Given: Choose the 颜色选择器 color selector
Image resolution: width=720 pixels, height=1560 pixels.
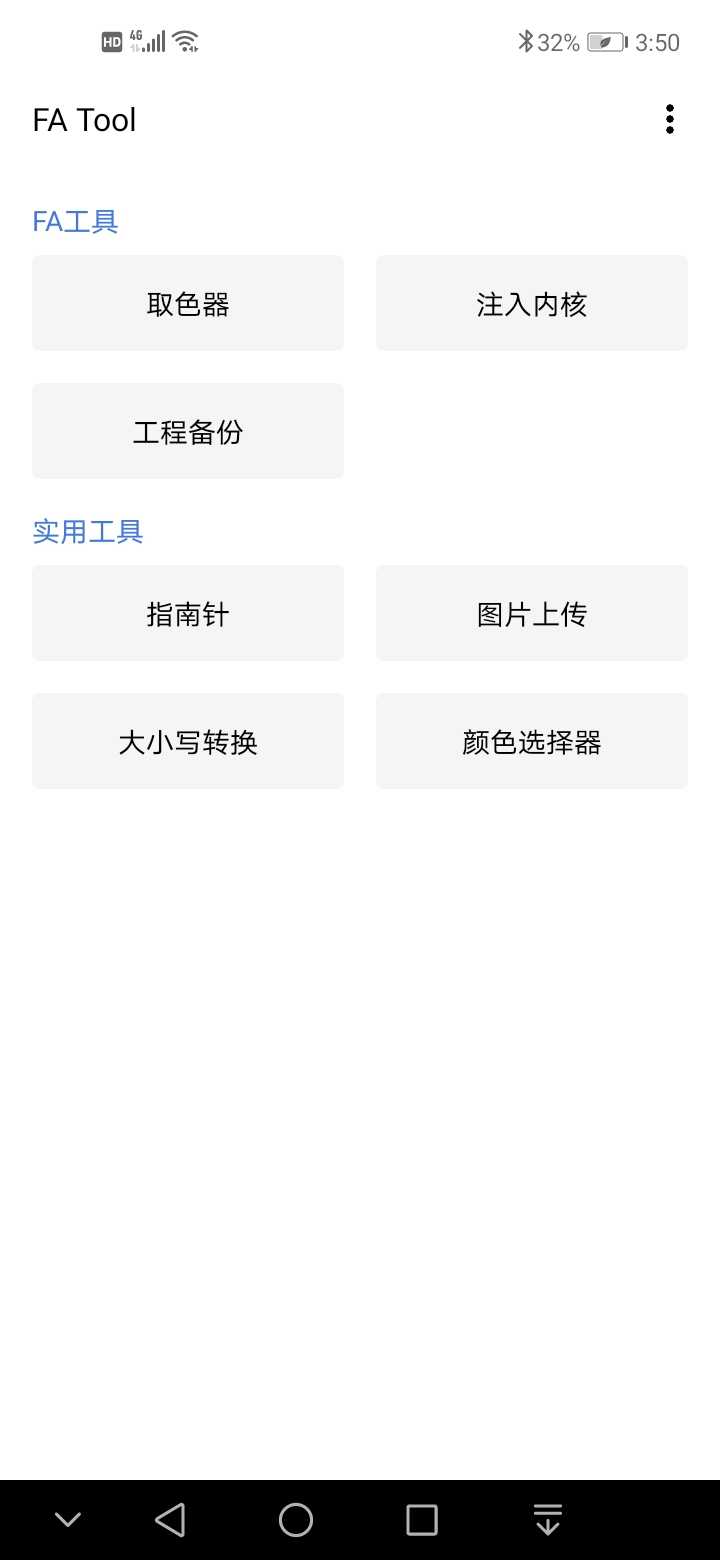Looking at the screenshot, I should 532,741.
